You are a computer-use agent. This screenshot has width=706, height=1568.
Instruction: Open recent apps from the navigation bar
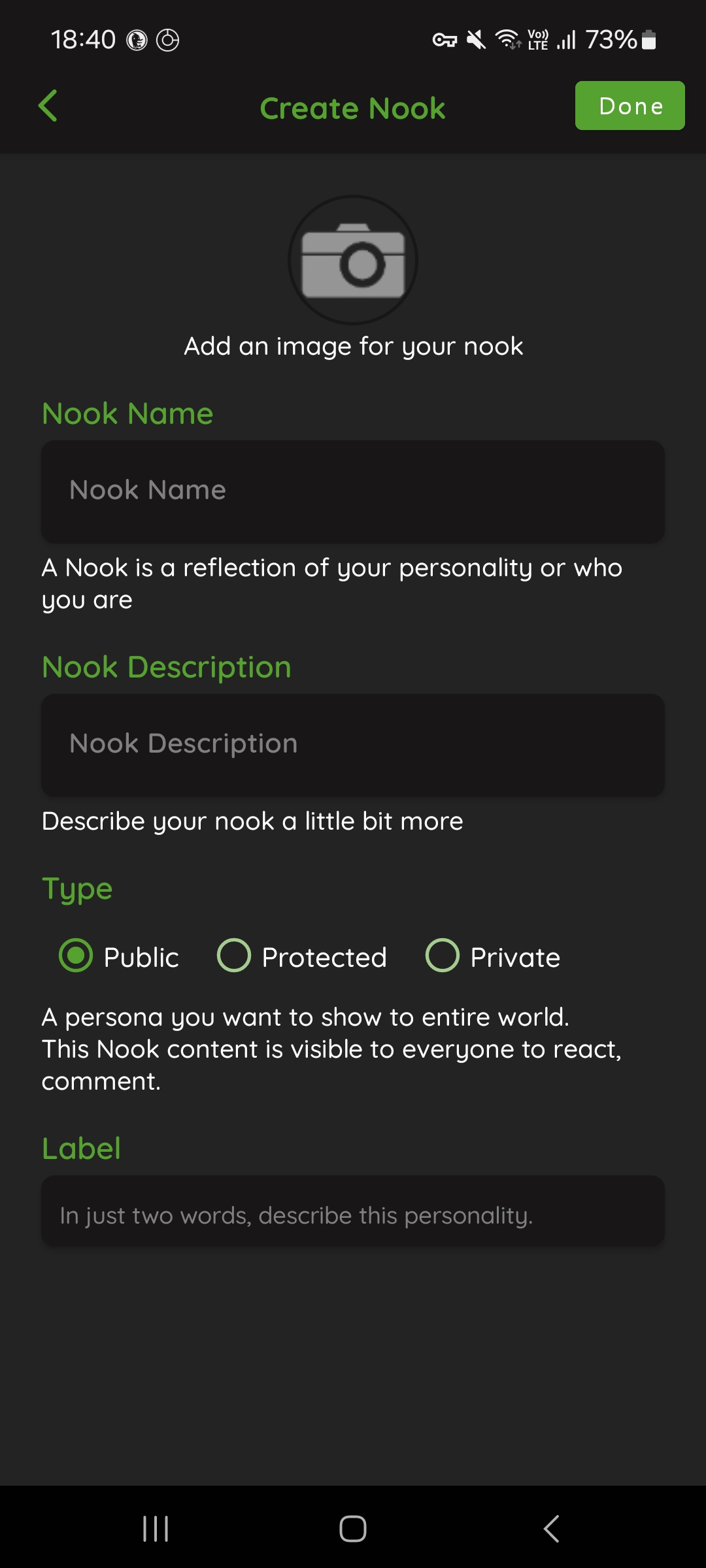point(156,1529)
